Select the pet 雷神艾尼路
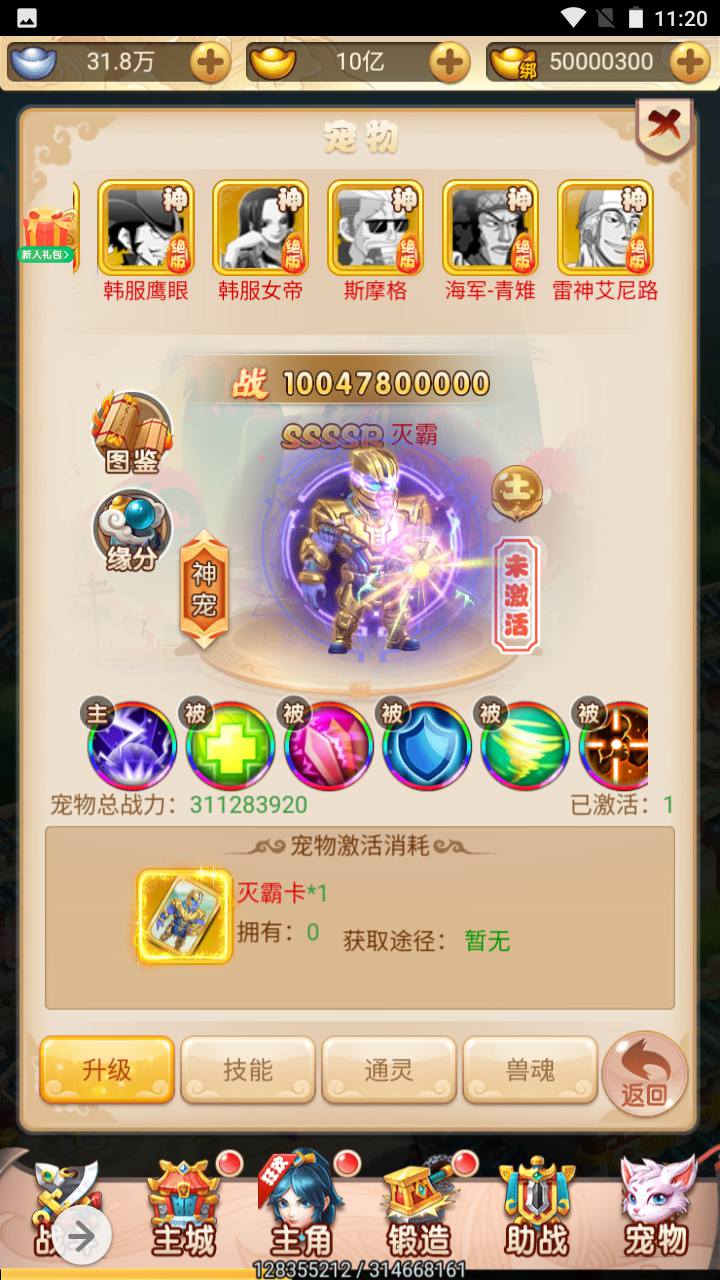Screen dimensions: 720x1280 pyautogui.click(x=605, y=228)
